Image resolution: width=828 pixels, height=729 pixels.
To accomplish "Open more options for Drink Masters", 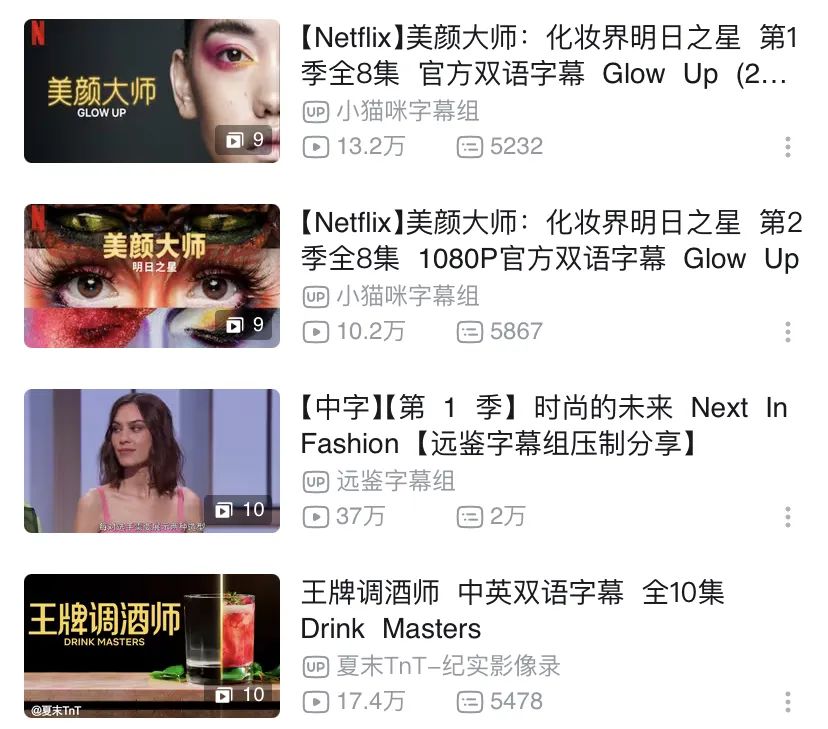I will [x=788, y=702].
